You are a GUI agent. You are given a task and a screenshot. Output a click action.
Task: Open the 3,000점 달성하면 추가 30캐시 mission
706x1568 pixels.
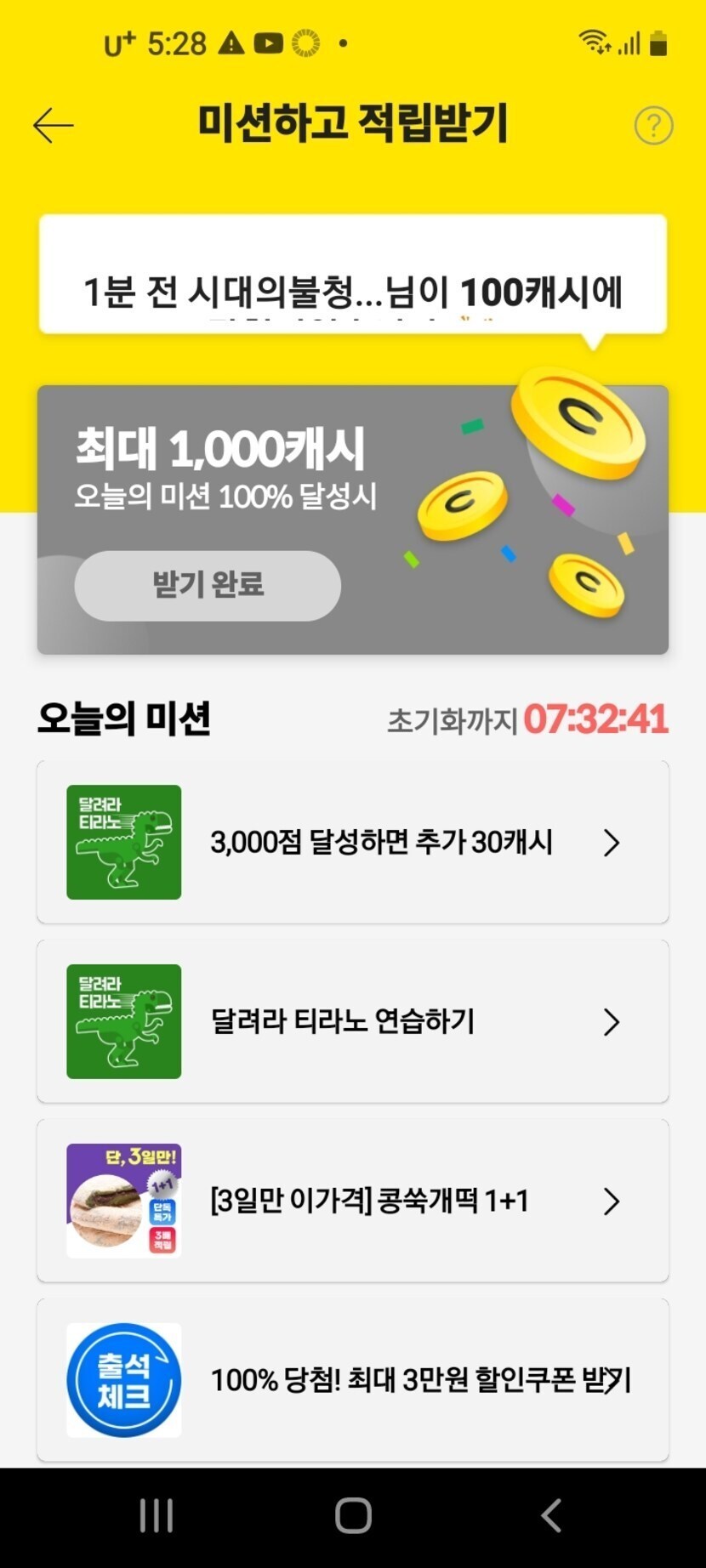(352, 842)
